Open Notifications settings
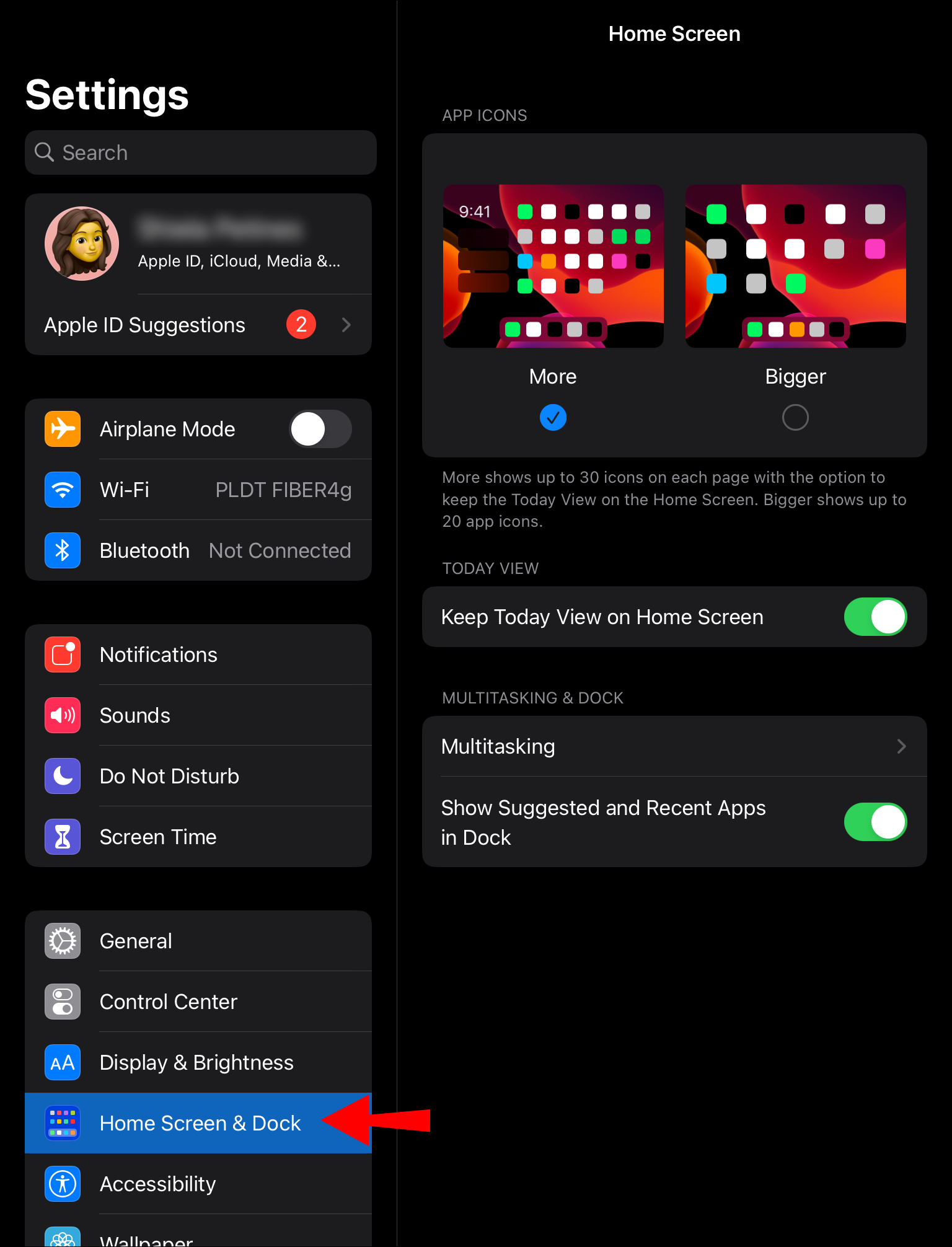Viewport: 952px width, 1247px height. 198,654
